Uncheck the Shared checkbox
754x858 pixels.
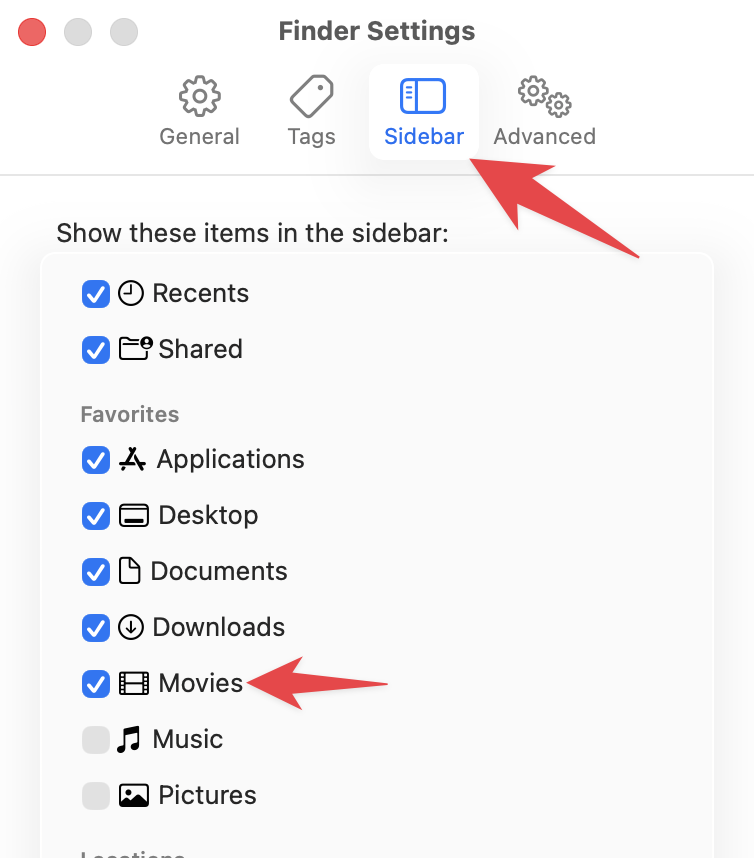[x=96, y=350]
